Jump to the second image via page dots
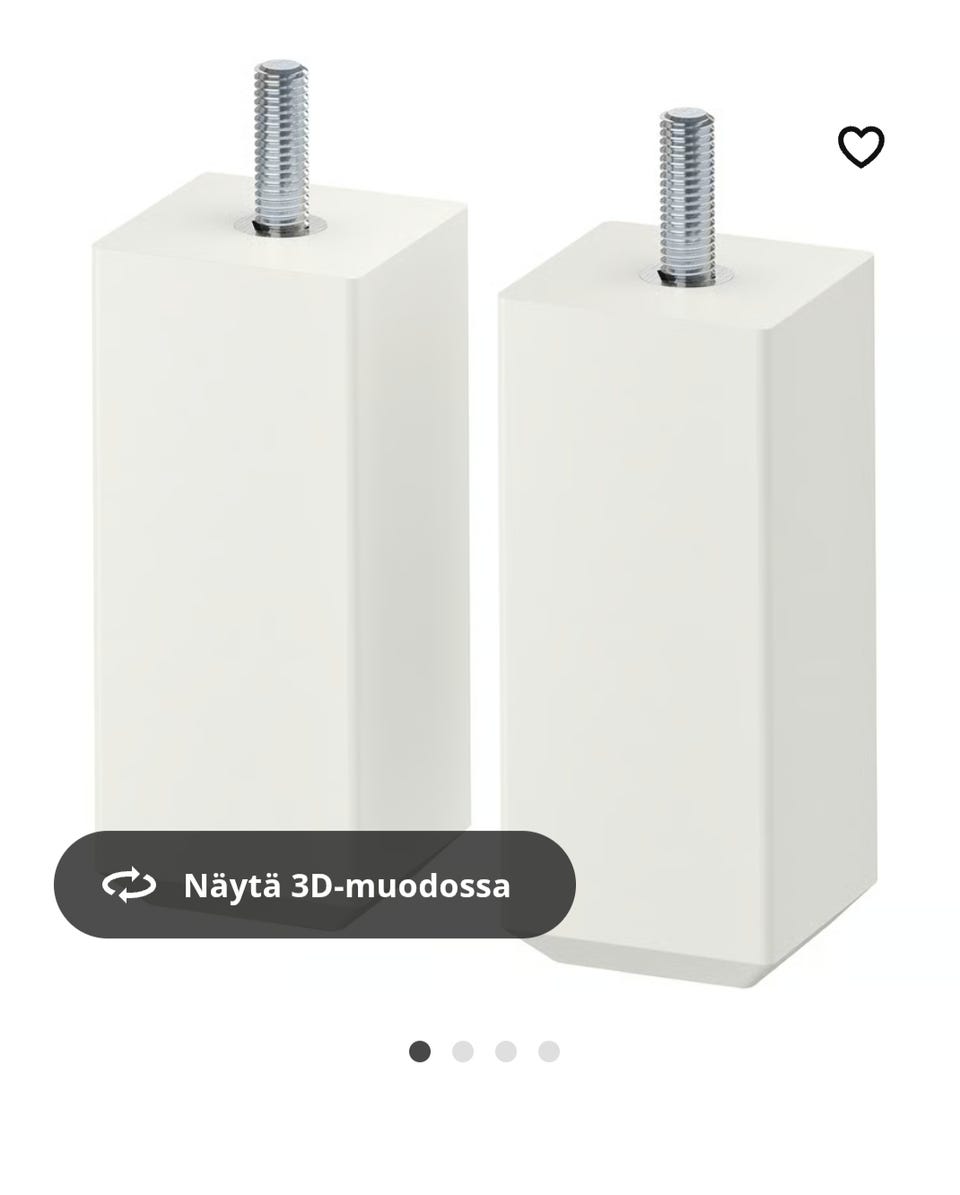 (462, 1051)
